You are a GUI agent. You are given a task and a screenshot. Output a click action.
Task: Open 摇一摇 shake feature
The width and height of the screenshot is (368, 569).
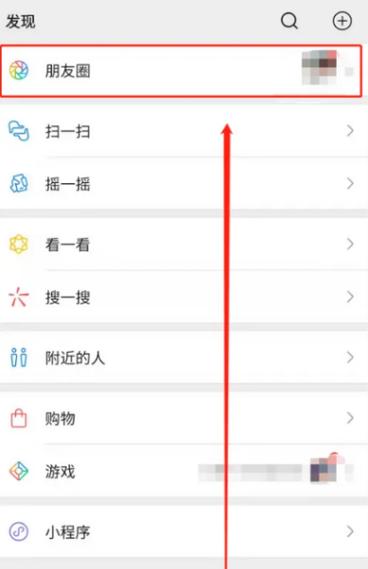pyautogui.click(x=184, y=184)
